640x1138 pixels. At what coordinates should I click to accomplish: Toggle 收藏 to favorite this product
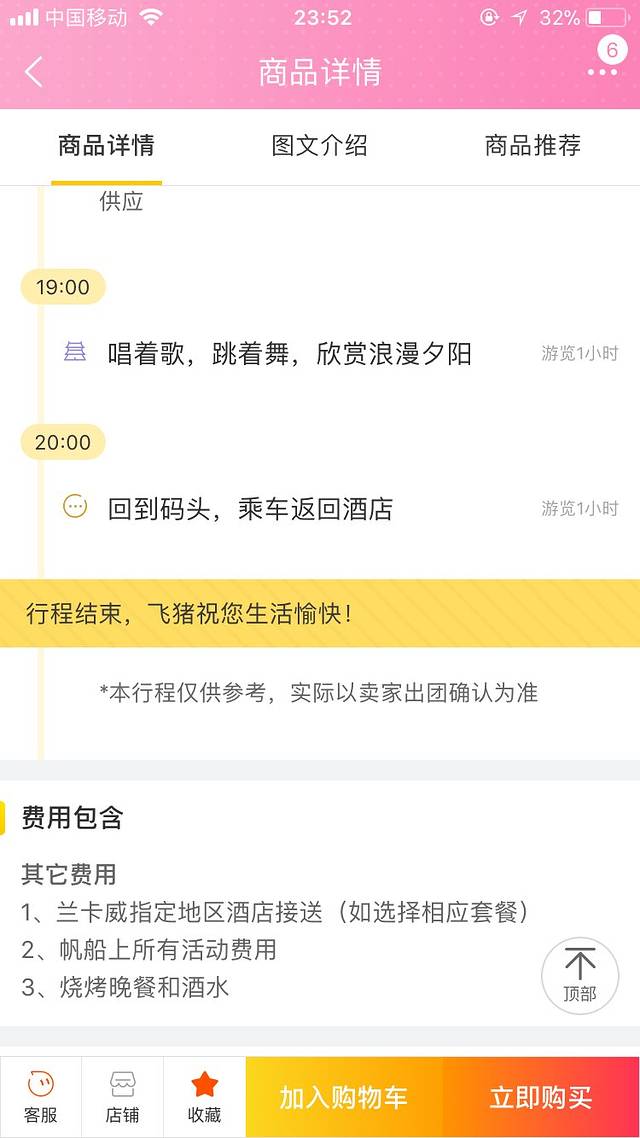[204, 1097]
